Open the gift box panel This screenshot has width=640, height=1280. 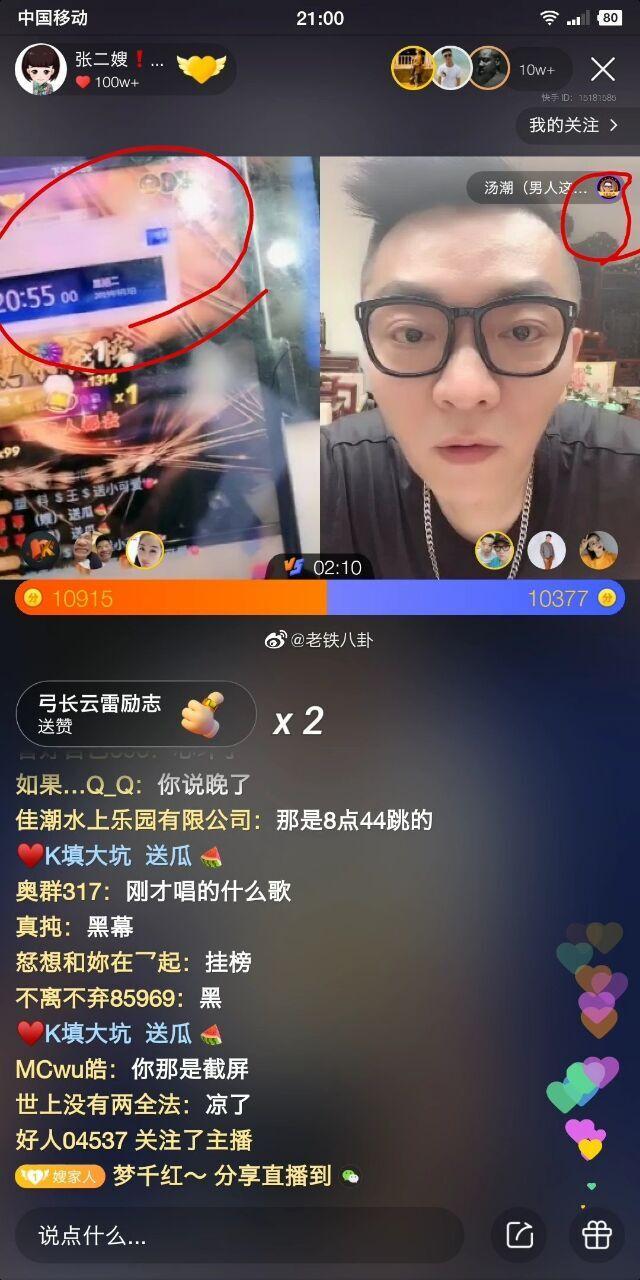click(597, 1235)
